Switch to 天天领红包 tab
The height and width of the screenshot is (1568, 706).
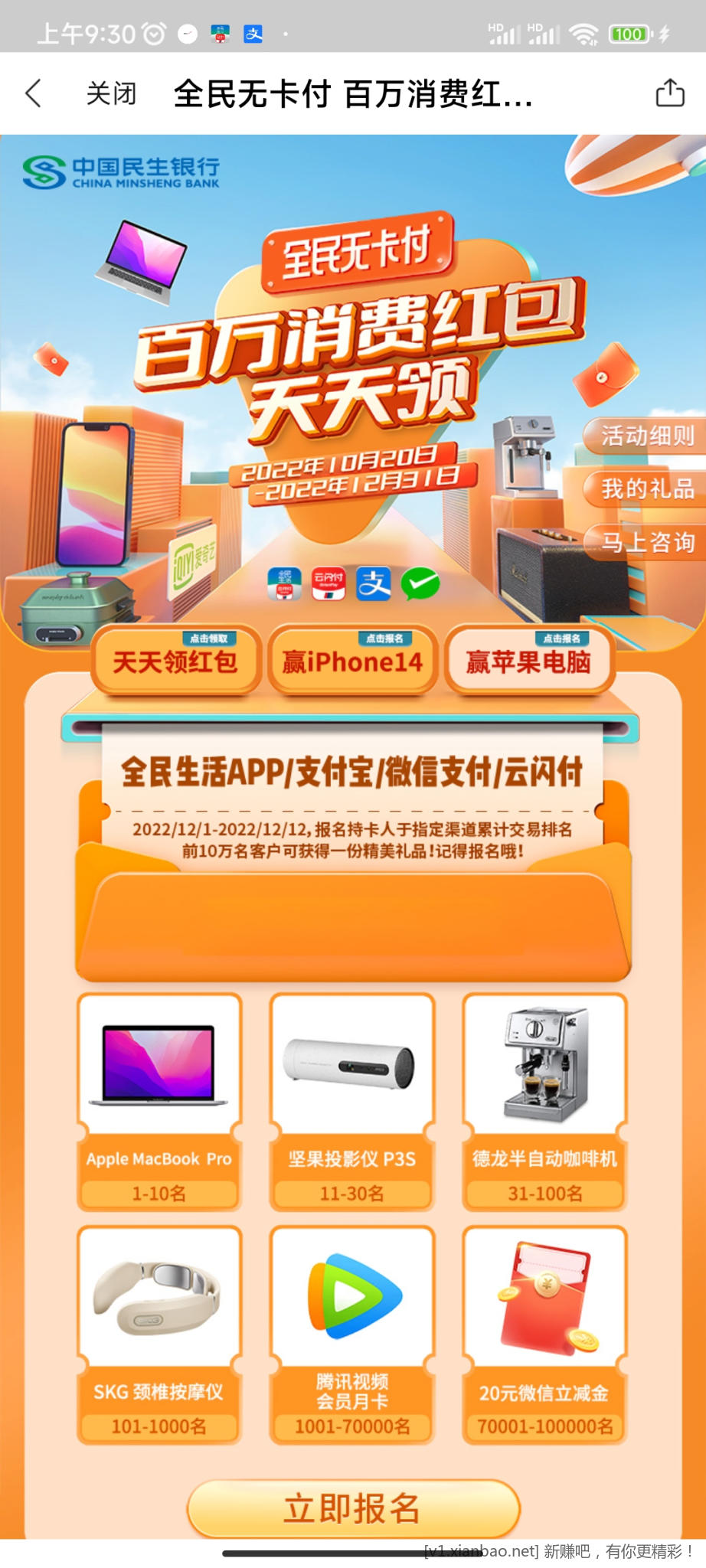point(175,660)
